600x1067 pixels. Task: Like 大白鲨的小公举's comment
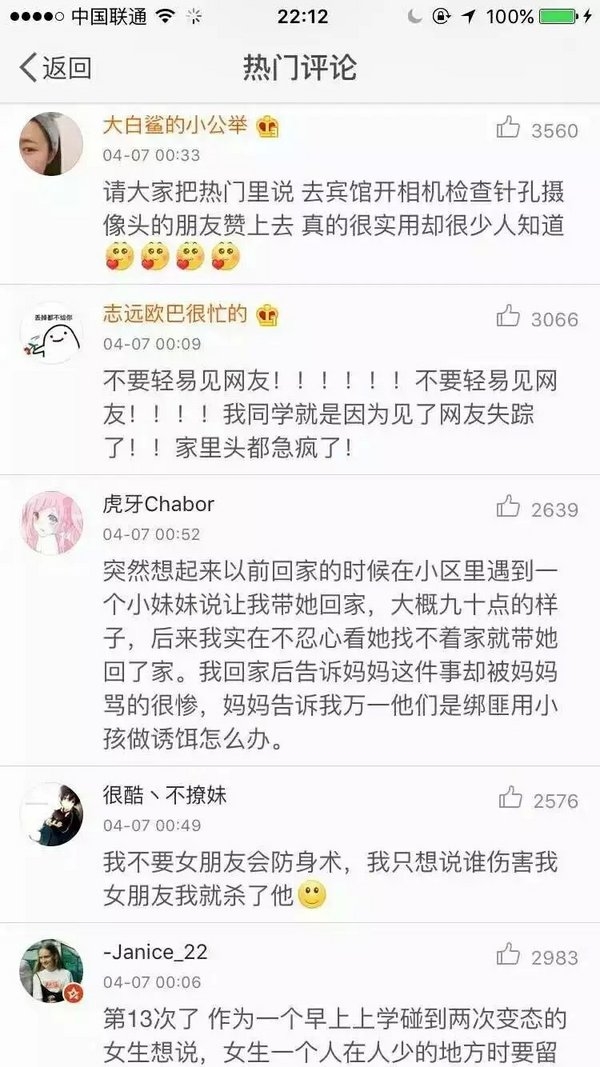click(510, 130)
